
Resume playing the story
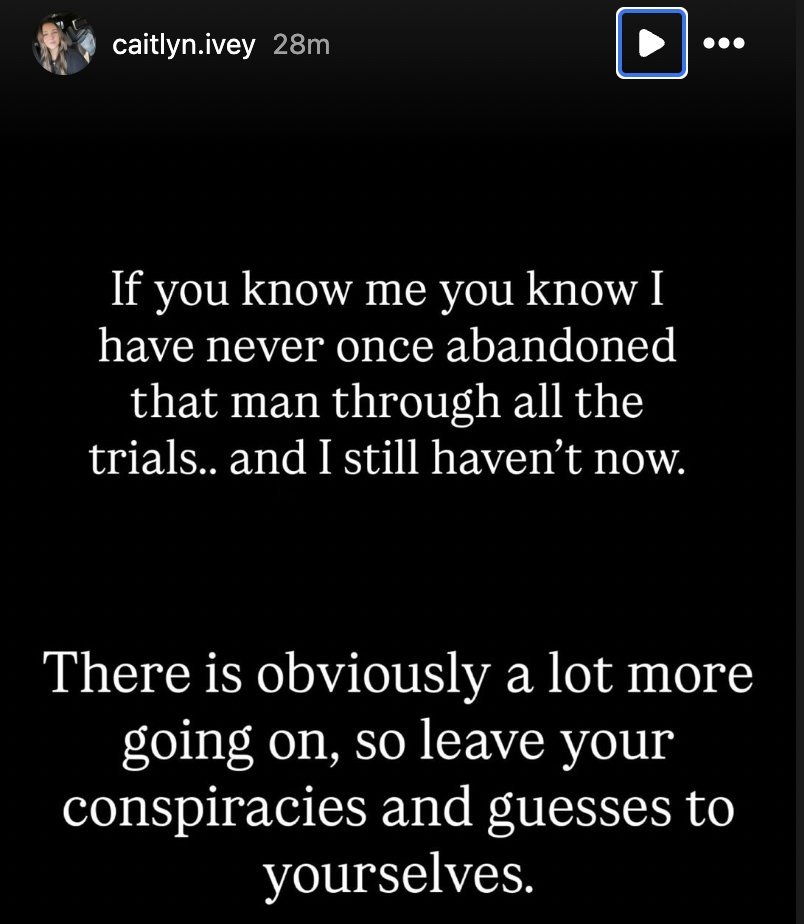tap(651, 43)
